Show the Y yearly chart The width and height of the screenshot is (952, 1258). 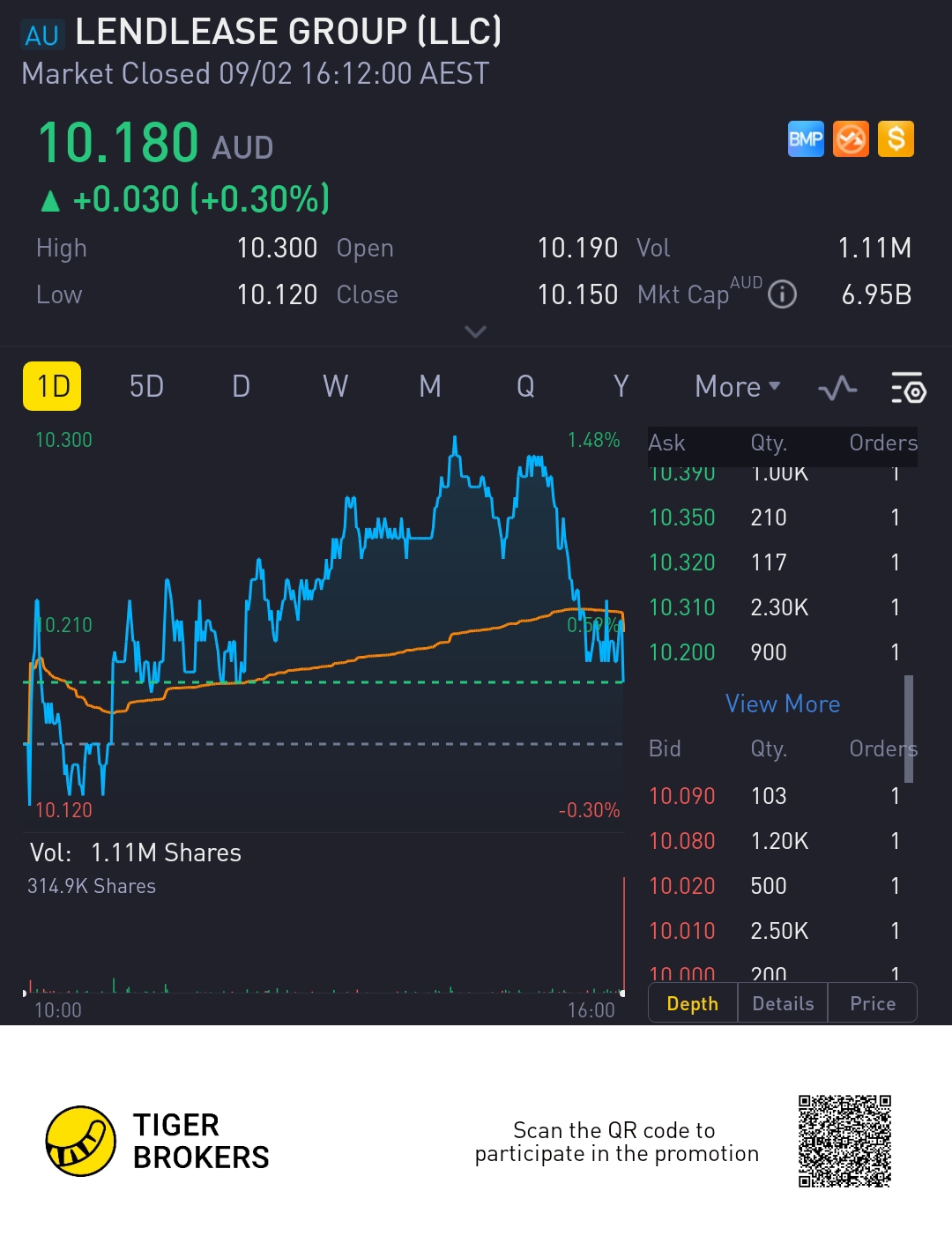click(x=621, y=387)
